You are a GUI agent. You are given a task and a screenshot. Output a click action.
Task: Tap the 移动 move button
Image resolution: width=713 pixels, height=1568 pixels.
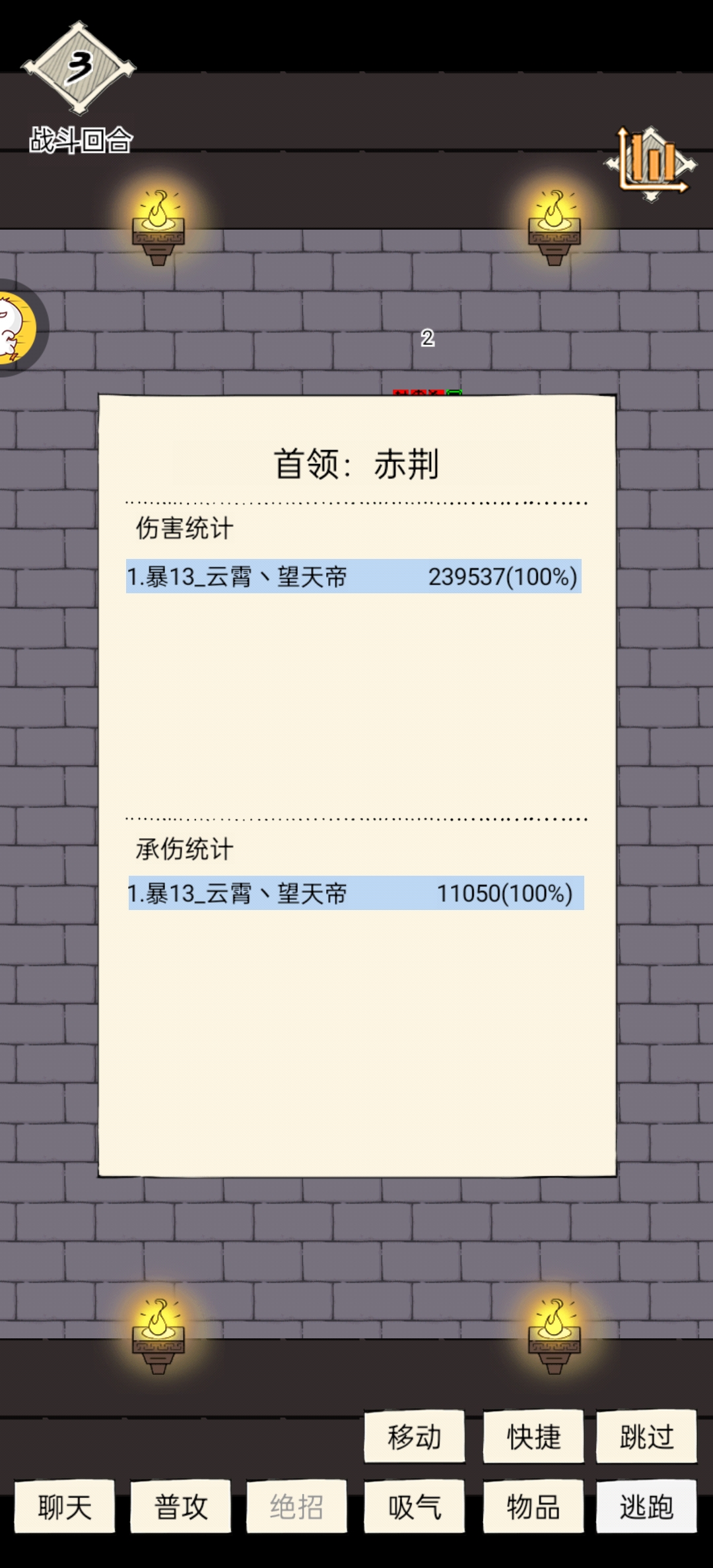(414, 1436)
